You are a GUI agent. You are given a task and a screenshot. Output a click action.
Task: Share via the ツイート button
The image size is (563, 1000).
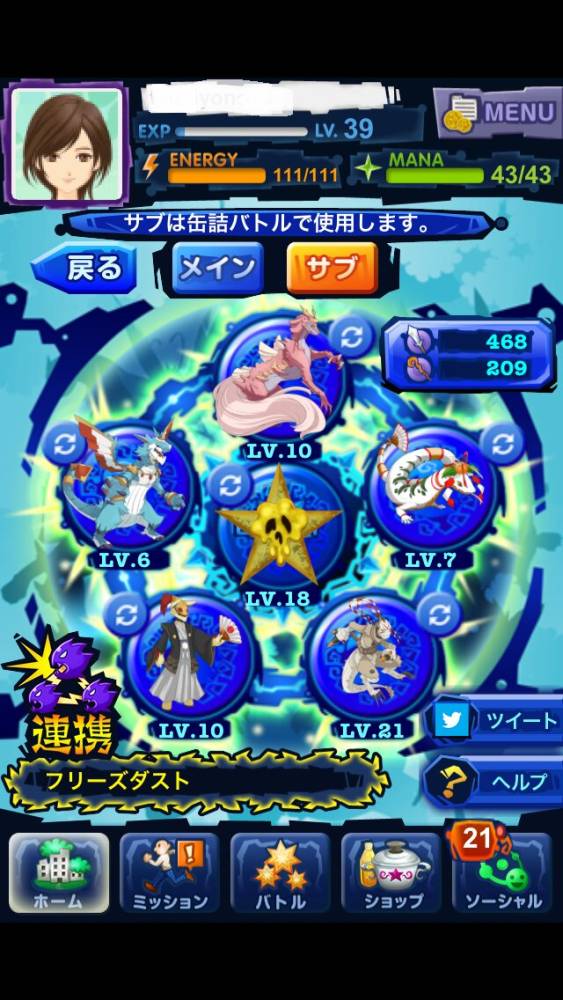(494, 721)
